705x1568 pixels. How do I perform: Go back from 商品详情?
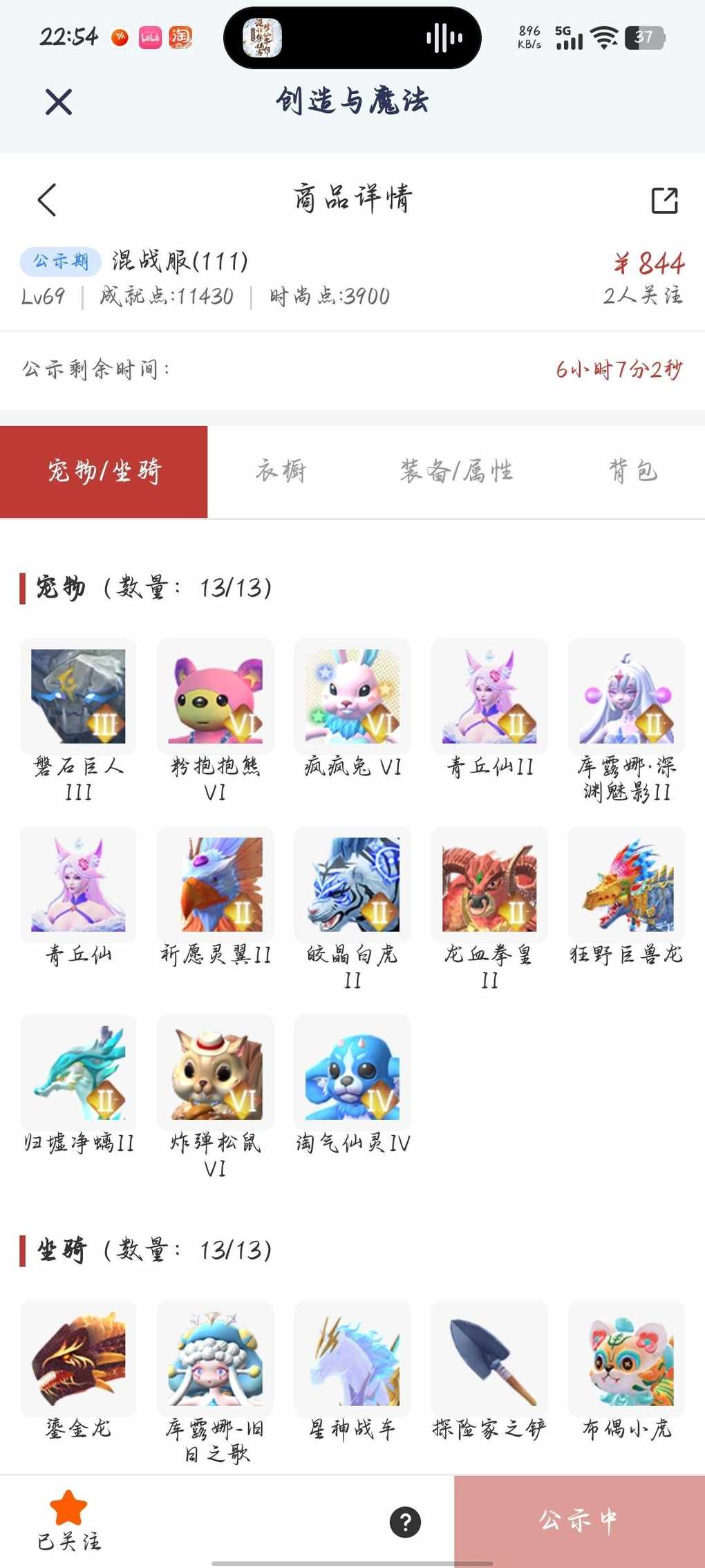point(47,200)
